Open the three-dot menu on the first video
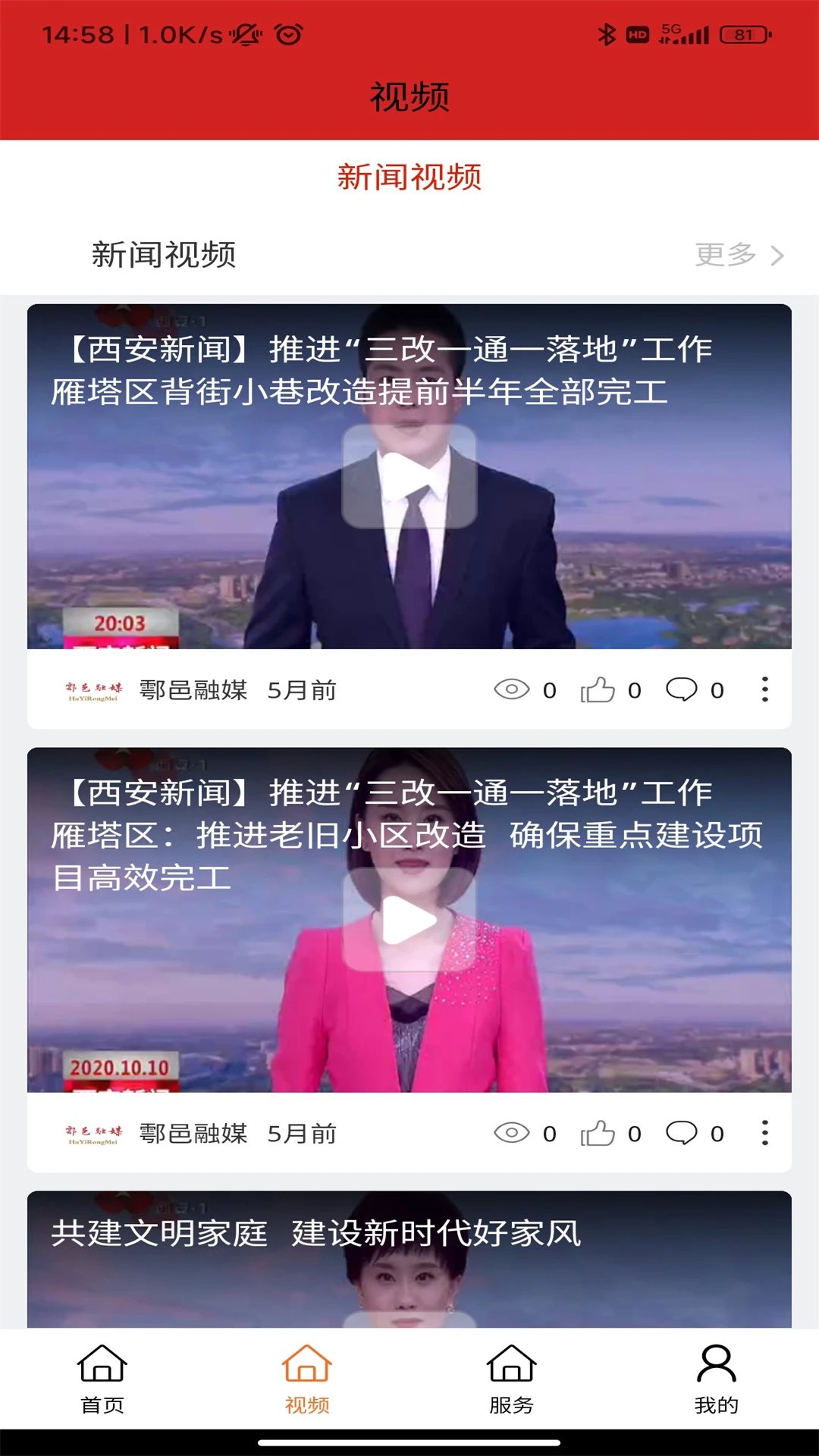This screenshot has width=819, height=1456. coord(764,690)
